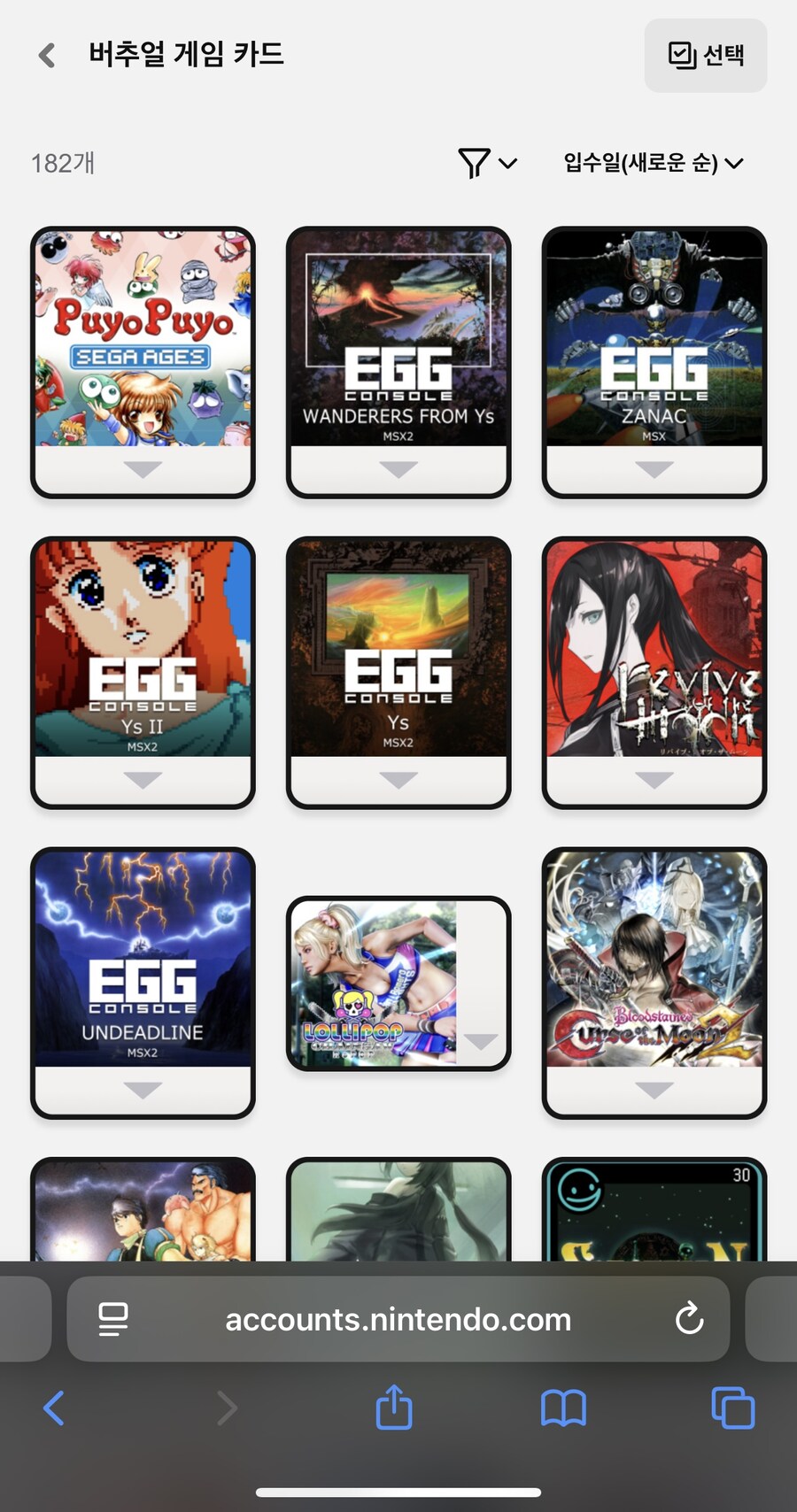Reload the accounts.nintendo.com page
This screenshot has width=797, height=1512.
(x=689, y=1319)
